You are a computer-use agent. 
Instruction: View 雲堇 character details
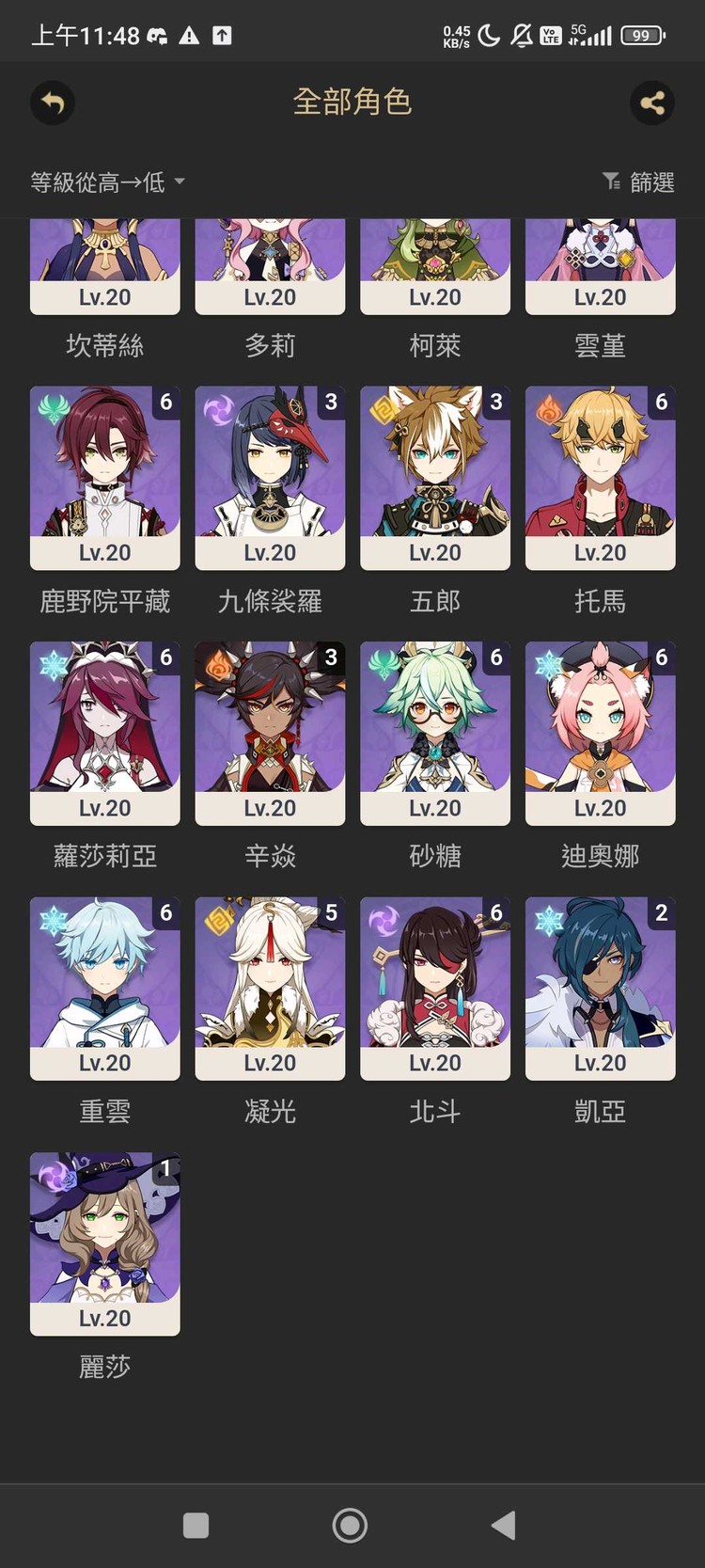600,268
